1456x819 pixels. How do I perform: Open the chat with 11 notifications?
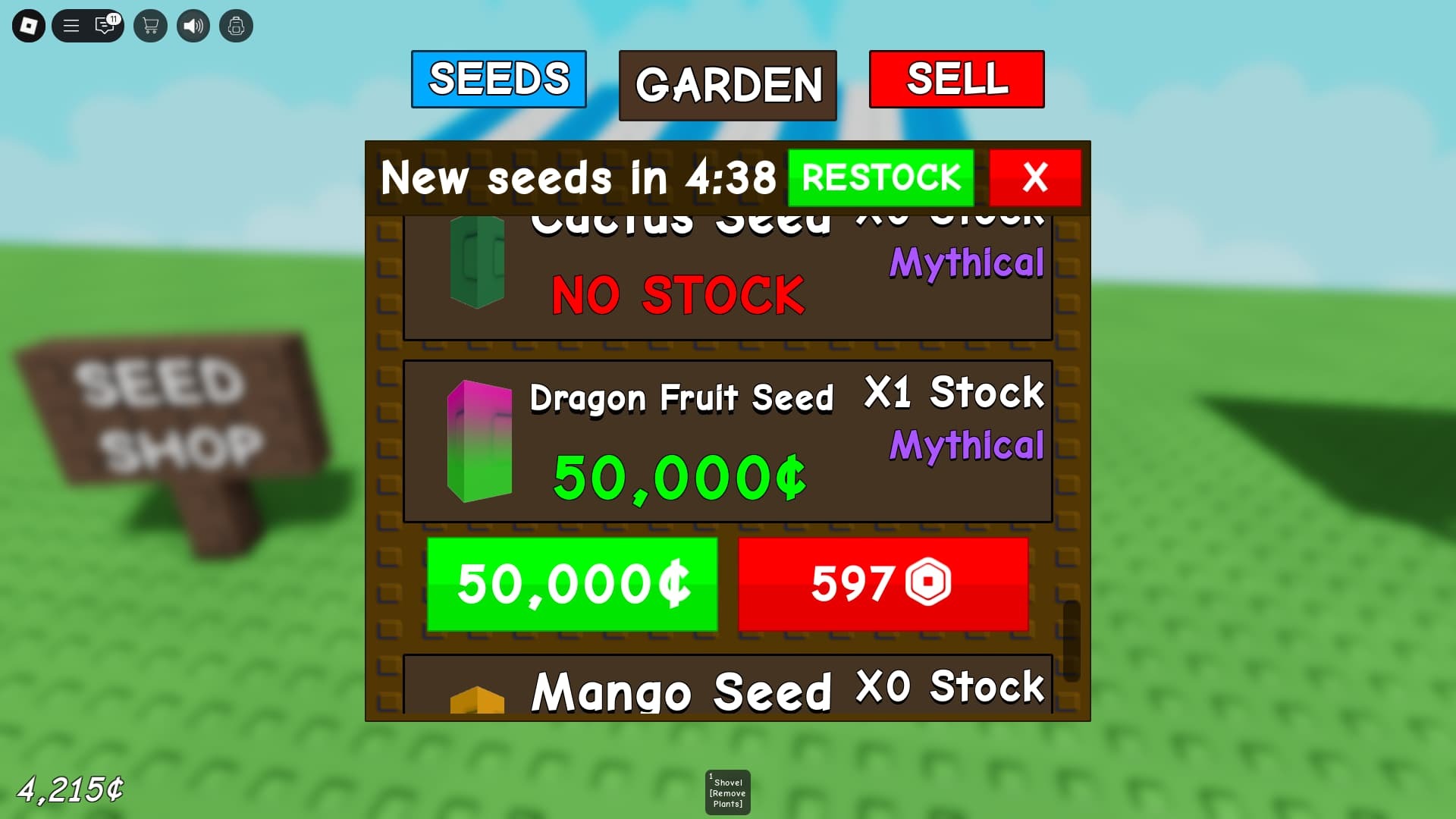point(105,27)
